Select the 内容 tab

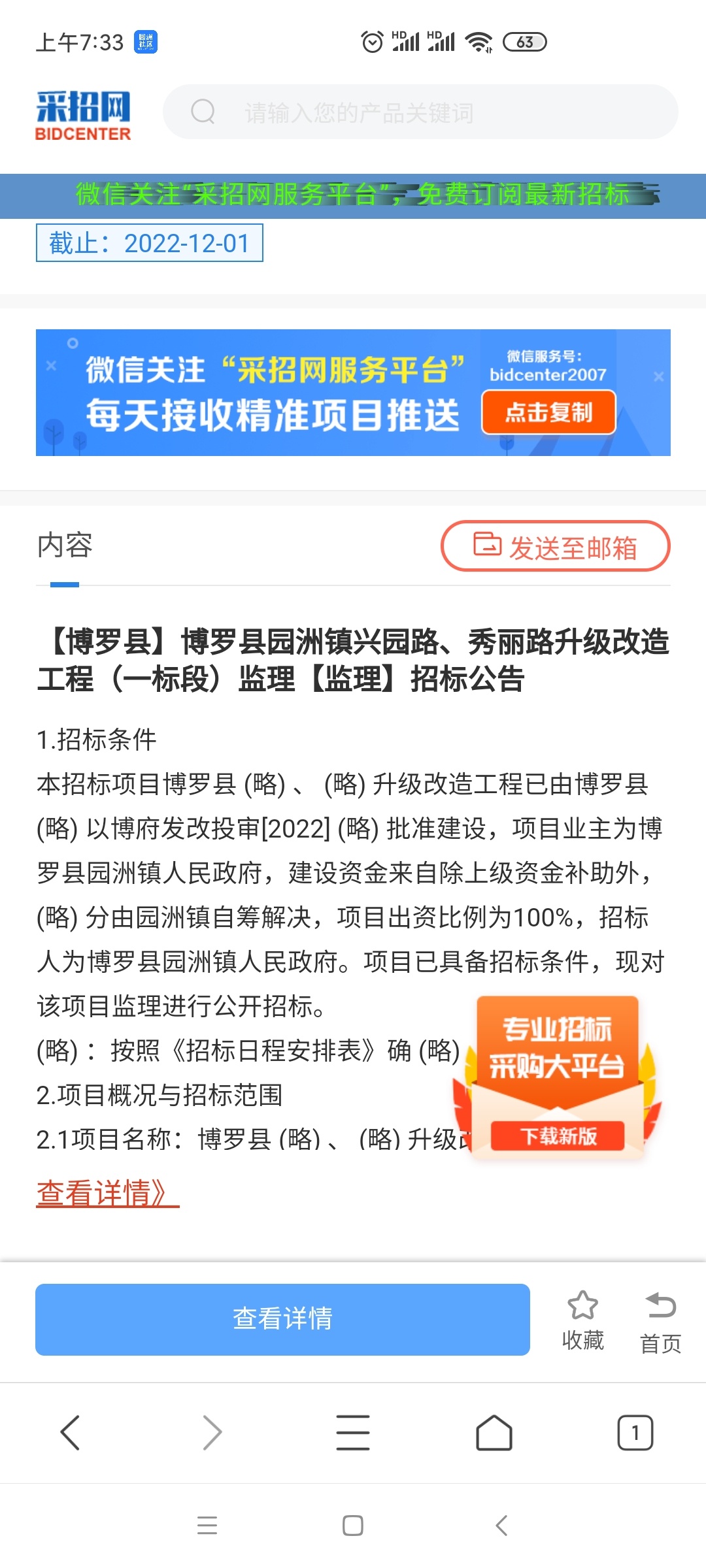click(x=65, y=546)
